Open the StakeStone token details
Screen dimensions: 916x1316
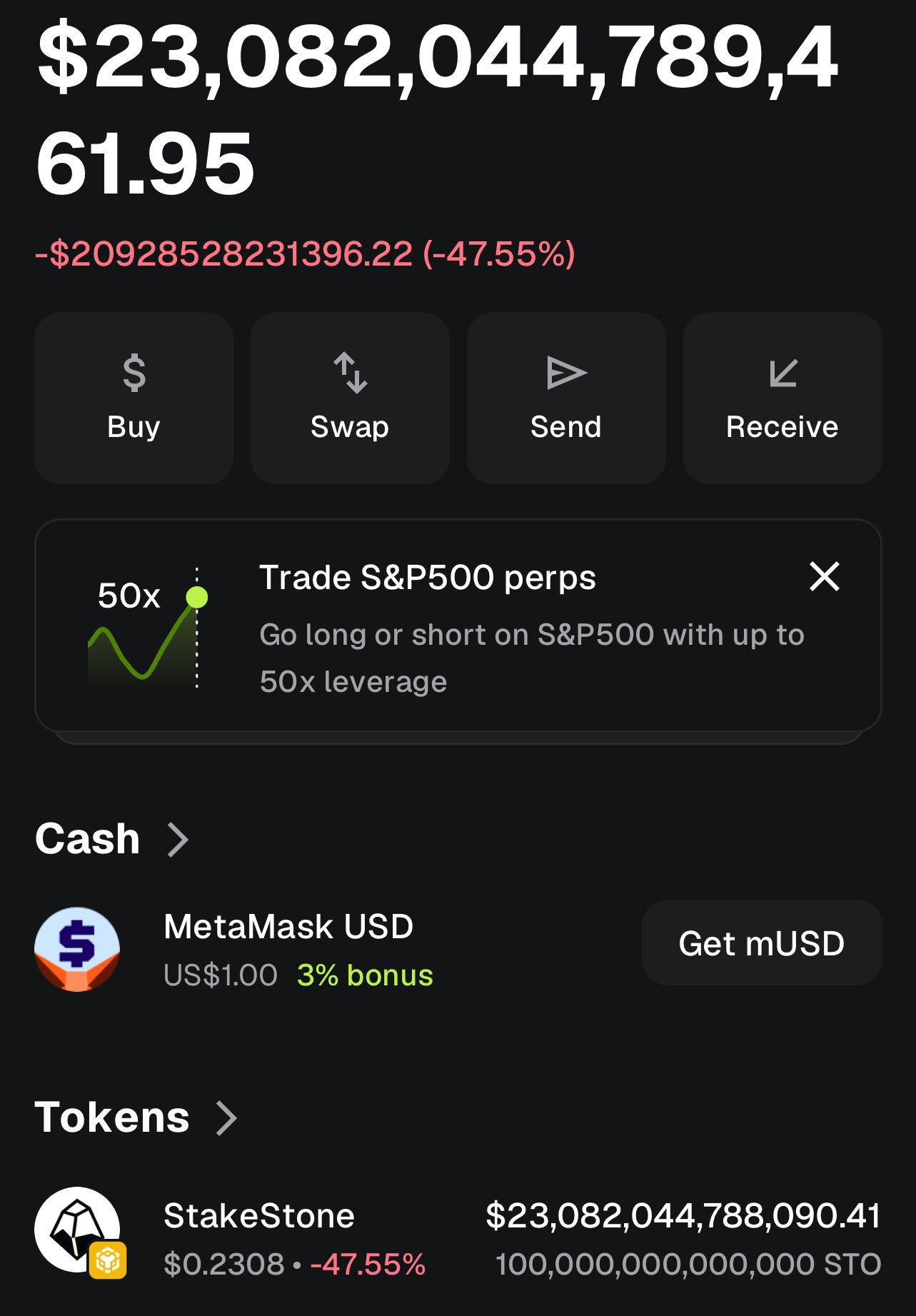point(457,1238)
